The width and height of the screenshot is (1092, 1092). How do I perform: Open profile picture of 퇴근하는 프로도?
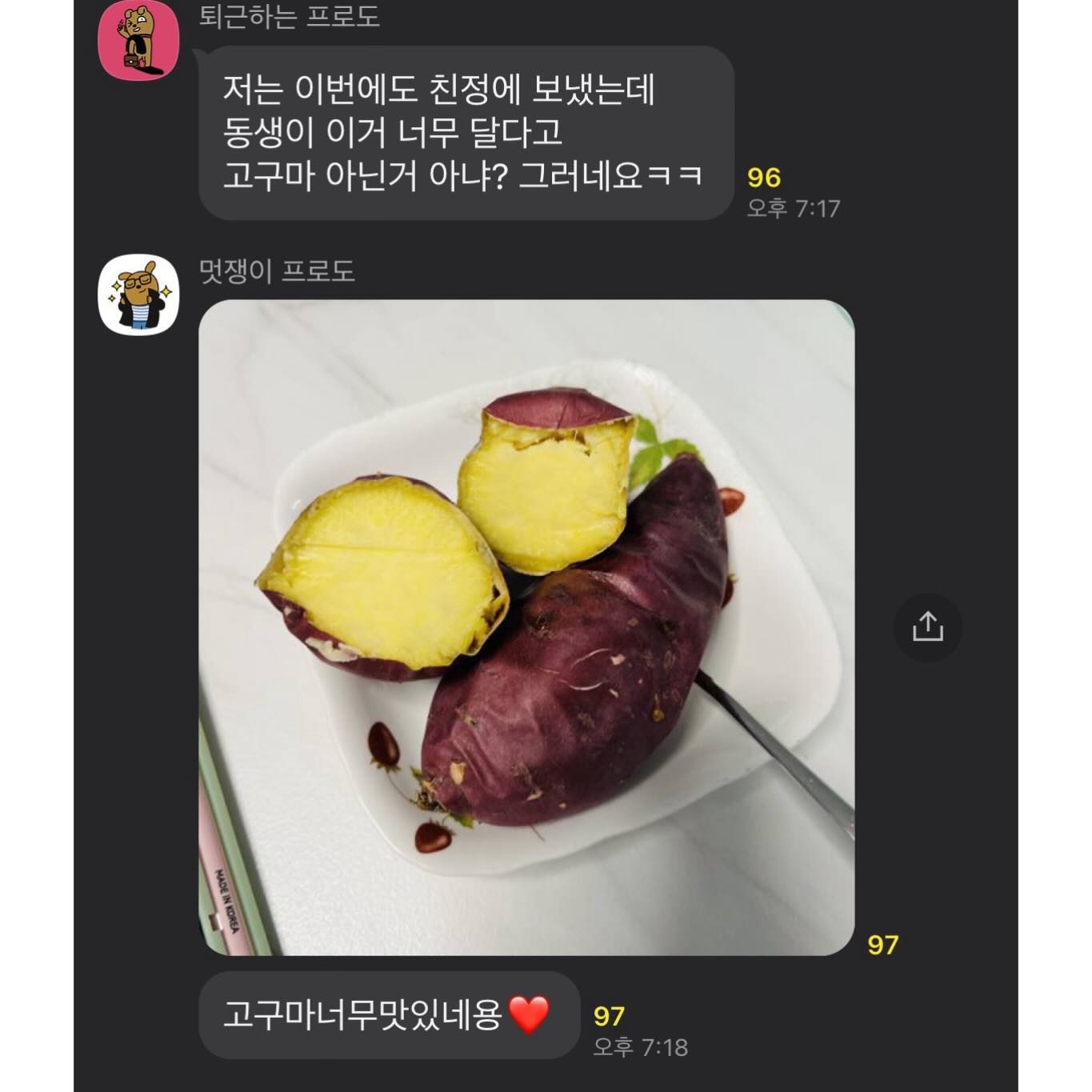point(138,40)
